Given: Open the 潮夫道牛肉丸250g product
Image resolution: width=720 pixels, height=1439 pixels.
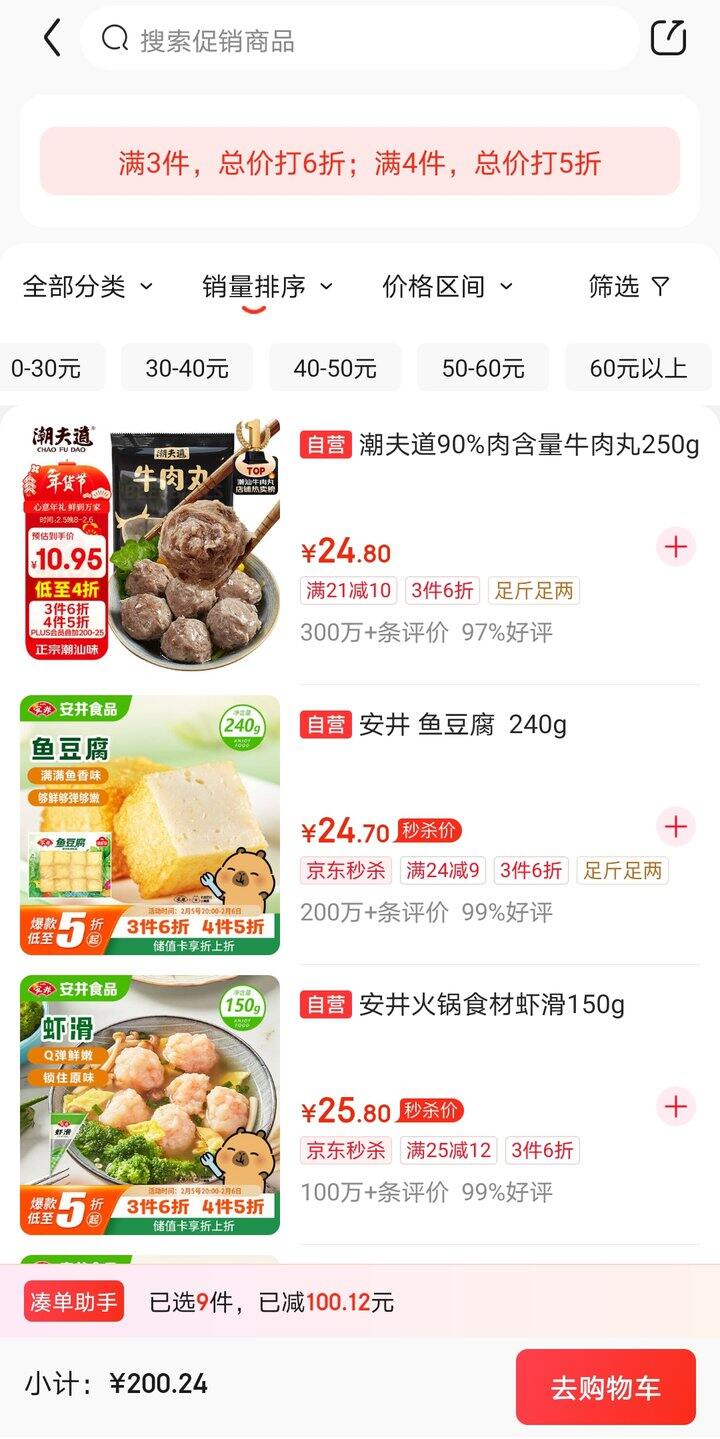Looking at the screenshot, I should (x=529, y=445).
